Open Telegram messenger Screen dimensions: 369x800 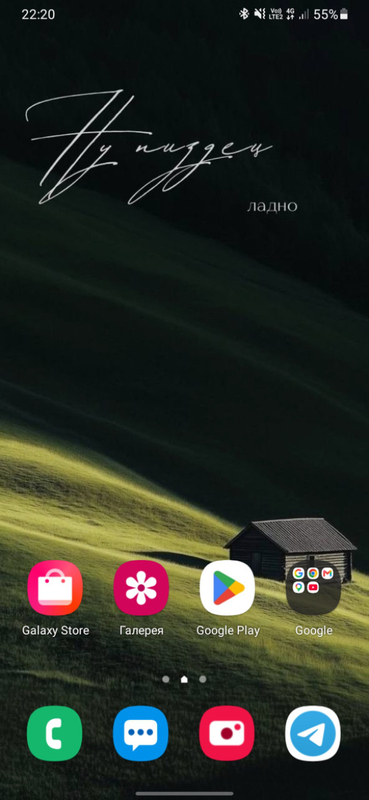pos(313,733)
